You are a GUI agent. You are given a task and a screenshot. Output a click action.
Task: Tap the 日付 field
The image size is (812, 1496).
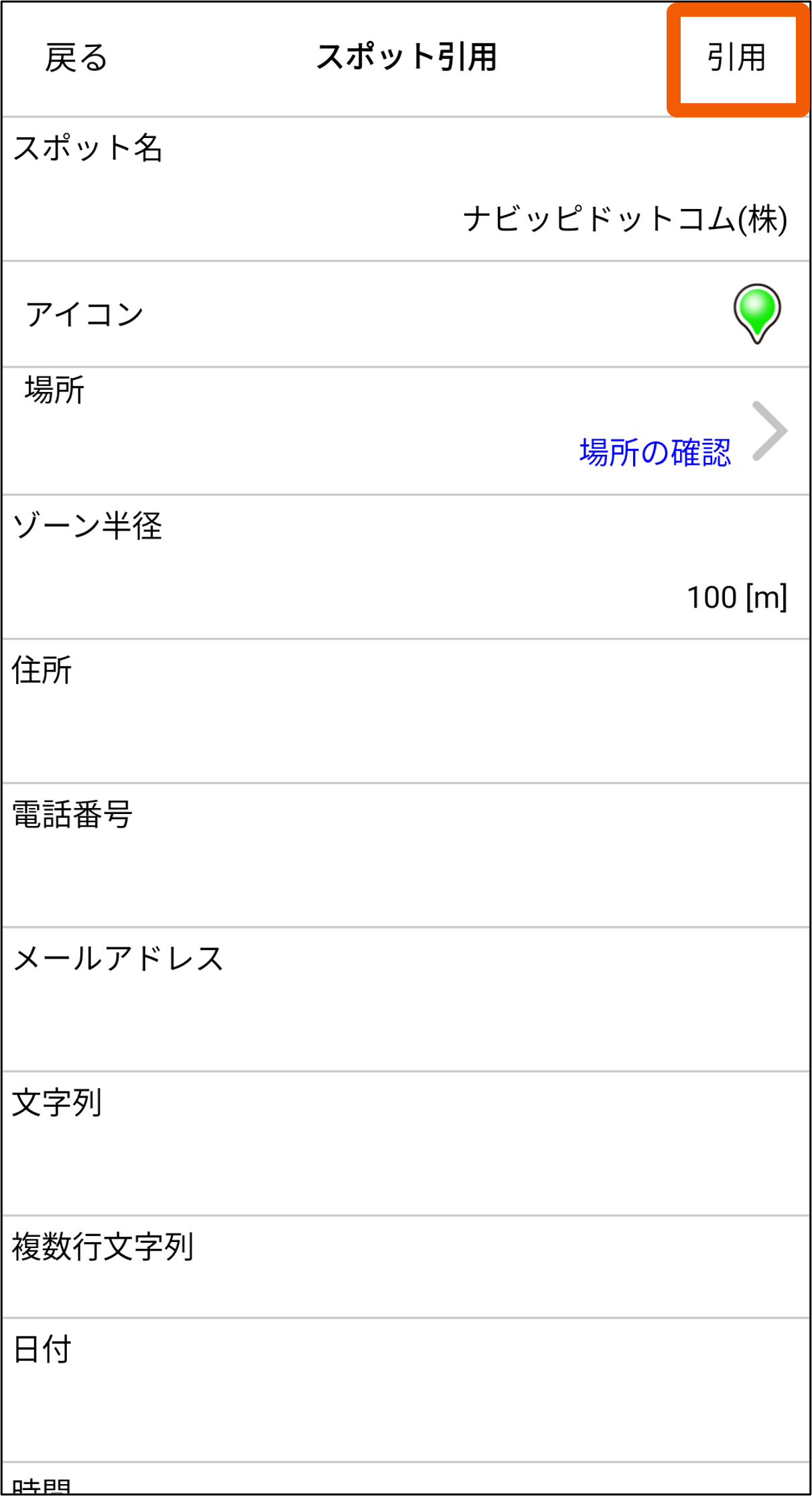point(405,1391)
